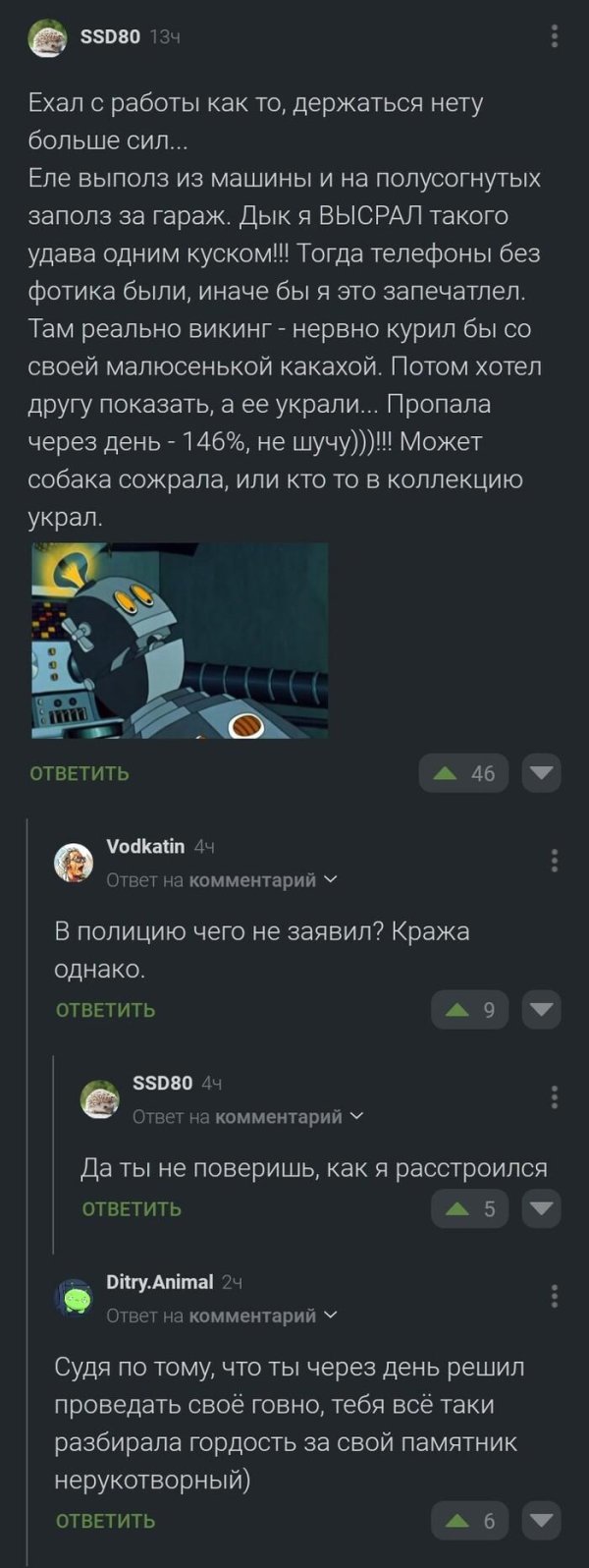The width and height of the screenshot is (589, 1568).
Task: Open overflow menu on Ditry.Animal's comment
Action: pos(555,1296)
